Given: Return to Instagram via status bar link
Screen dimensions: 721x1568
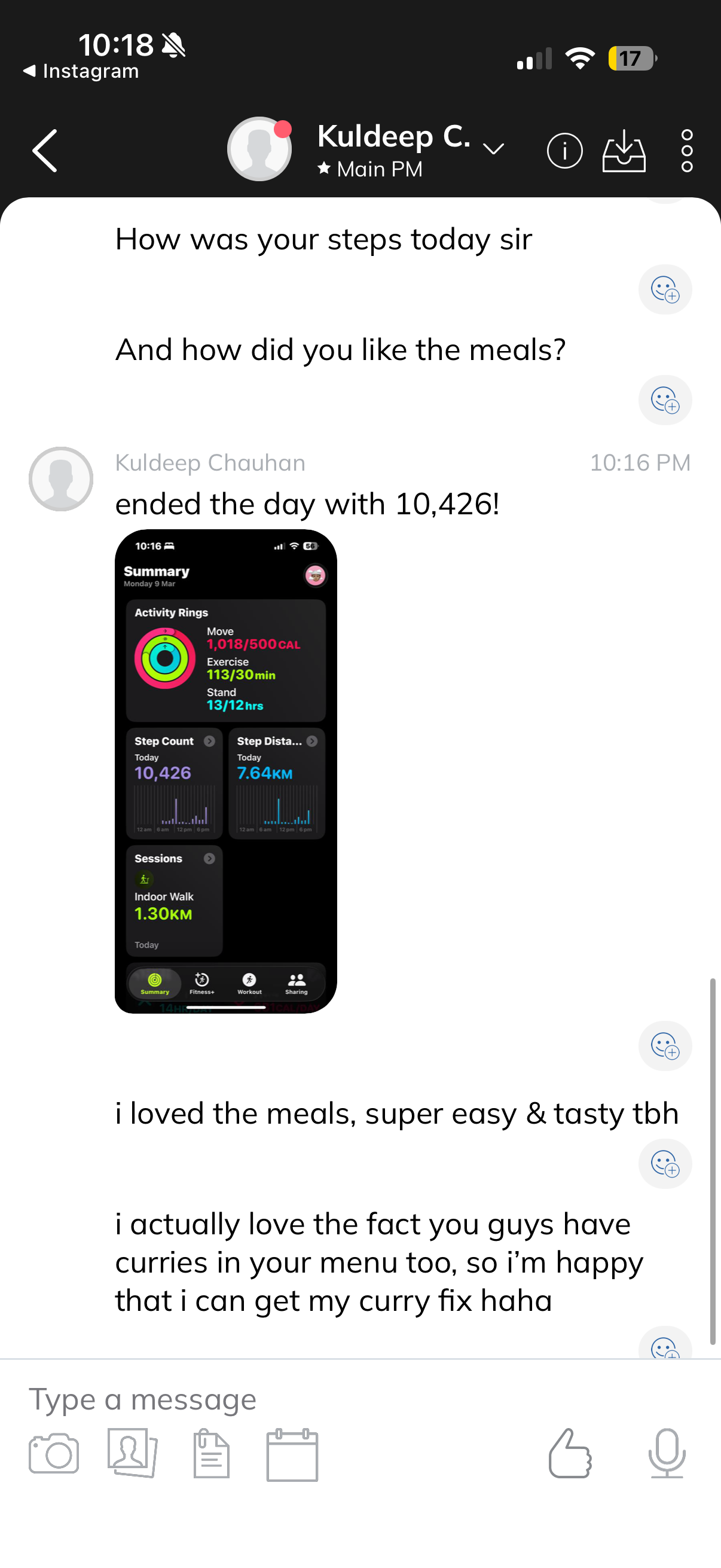Looking at the screenshot, I should [81, 71].
